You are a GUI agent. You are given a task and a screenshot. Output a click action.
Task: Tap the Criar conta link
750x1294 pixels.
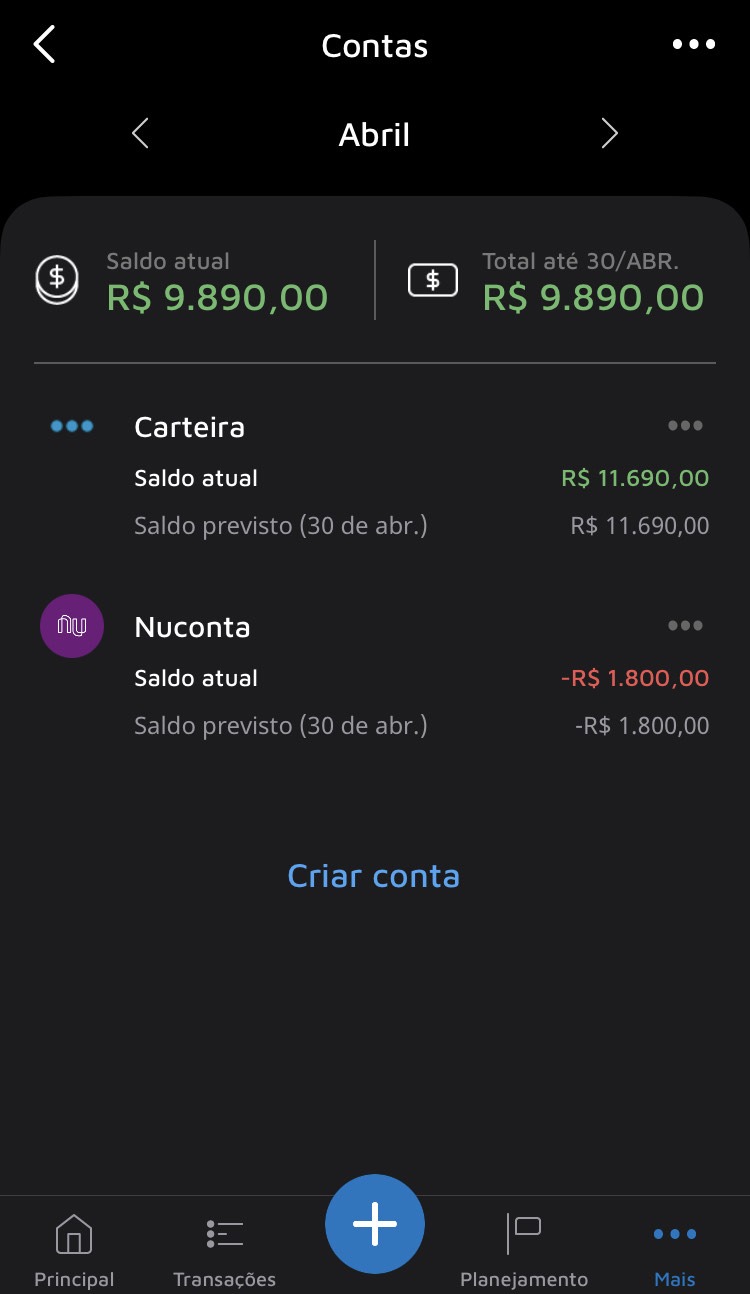[x=374, y=876]
